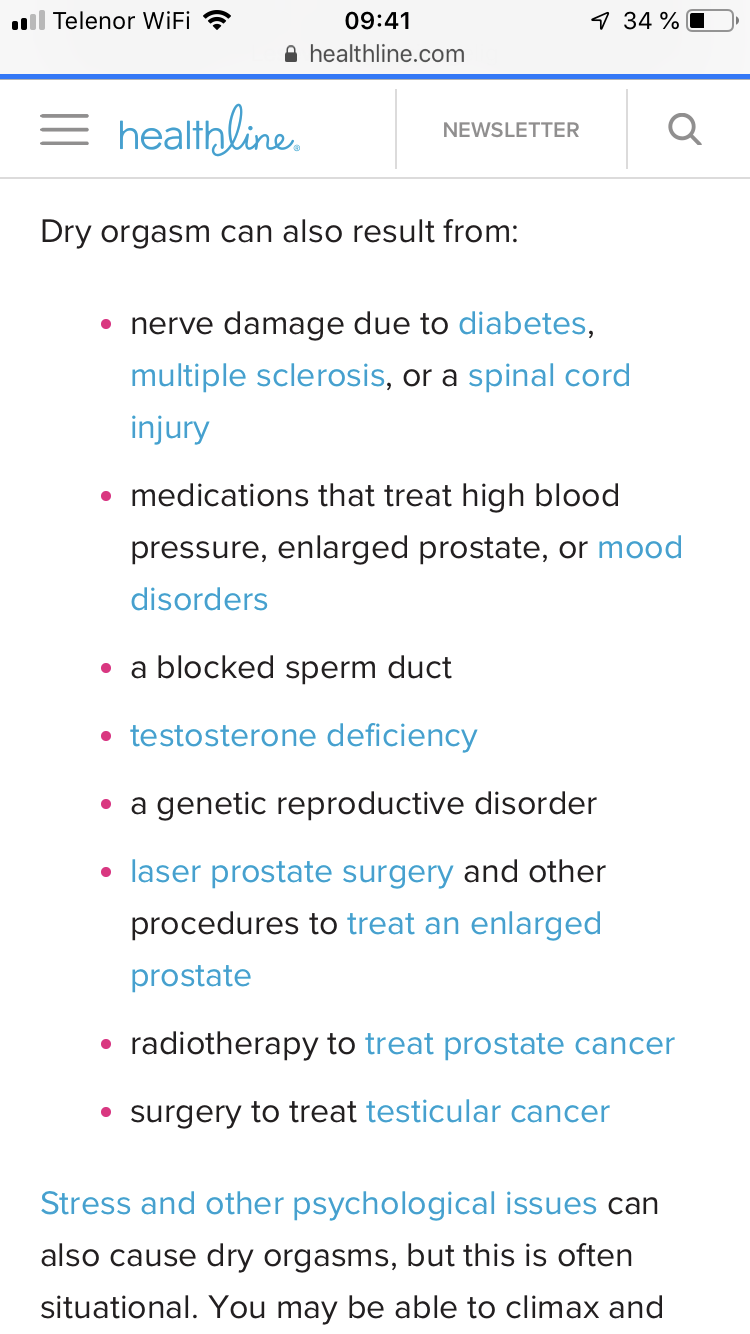Open the site search

point(684,130)
